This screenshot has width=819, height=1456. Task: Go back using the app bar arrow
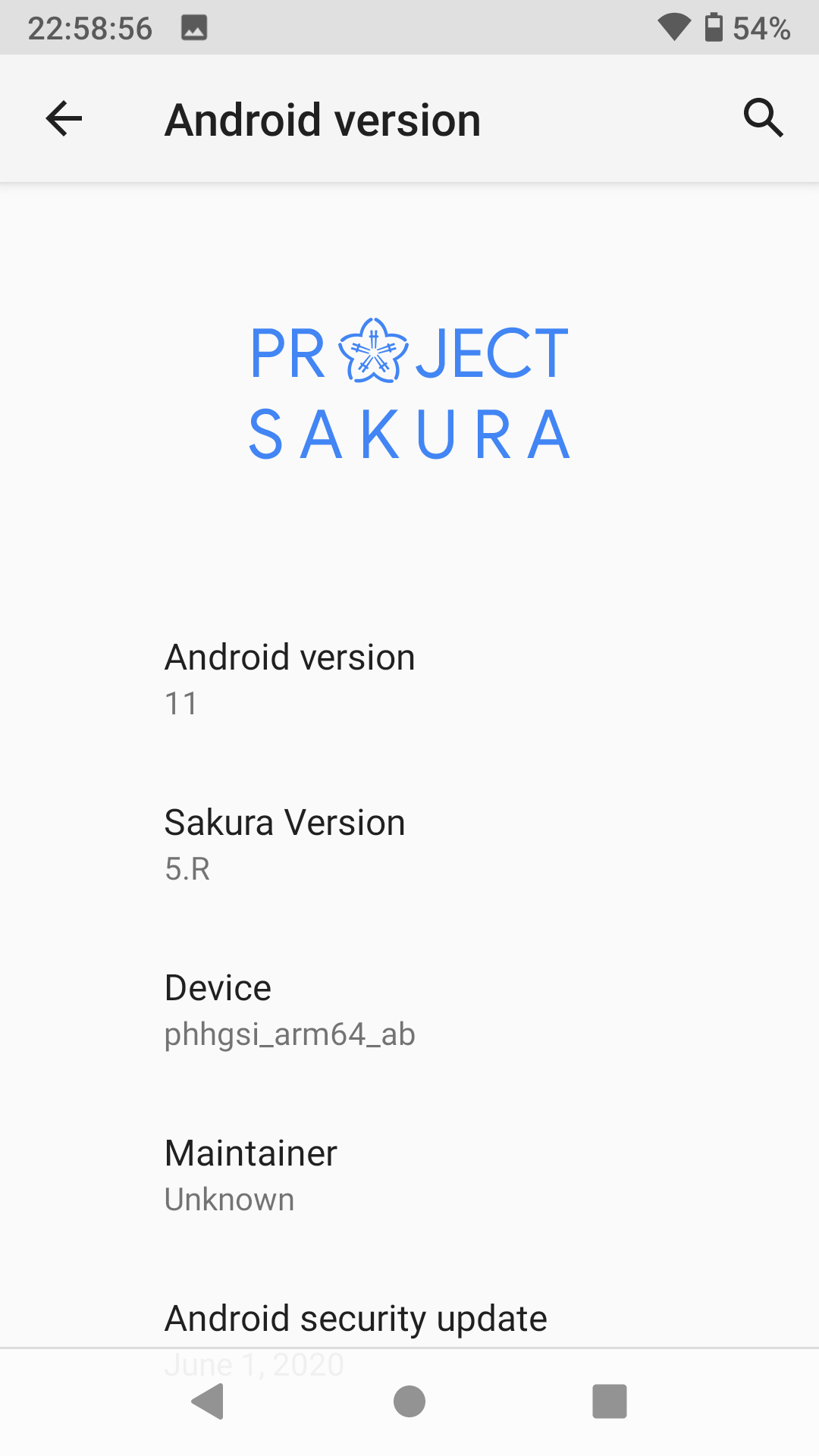(x=64, y=119)
